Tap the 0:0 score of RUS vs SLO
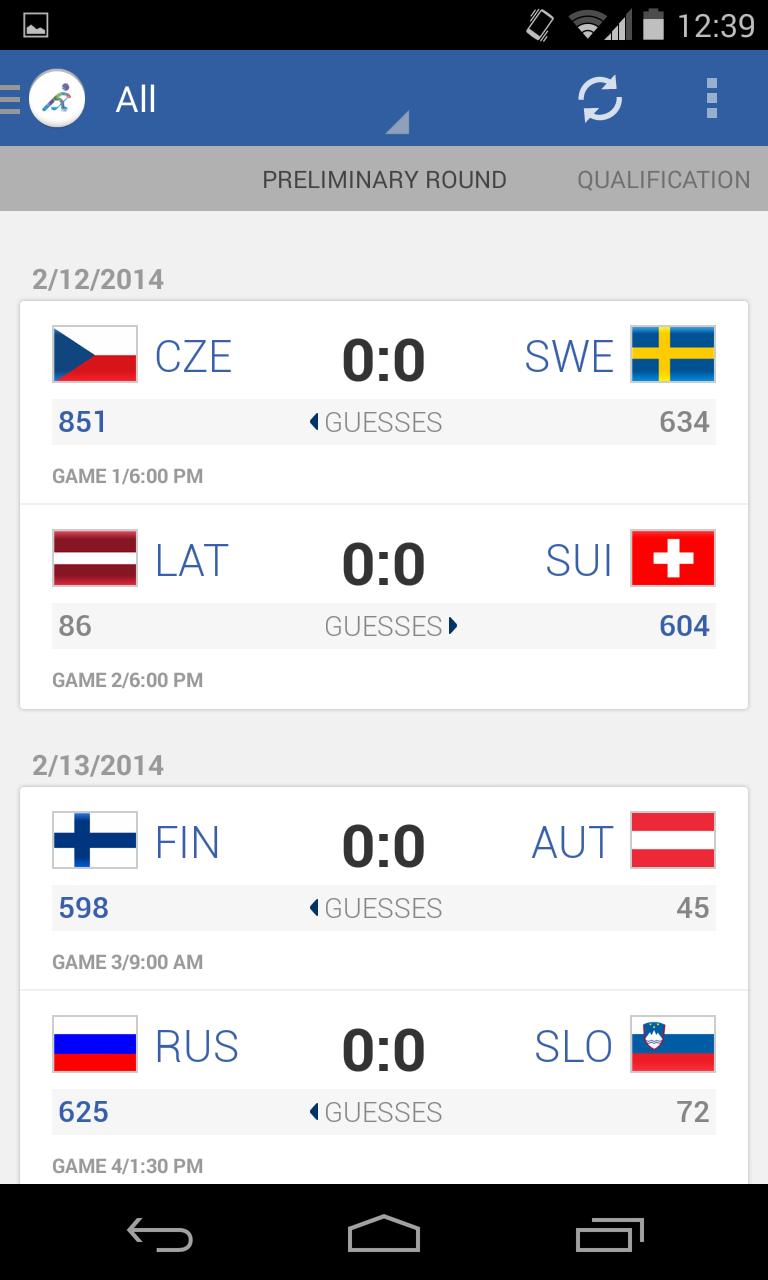Screen dimensions: 768x1280 point(384,1046)
